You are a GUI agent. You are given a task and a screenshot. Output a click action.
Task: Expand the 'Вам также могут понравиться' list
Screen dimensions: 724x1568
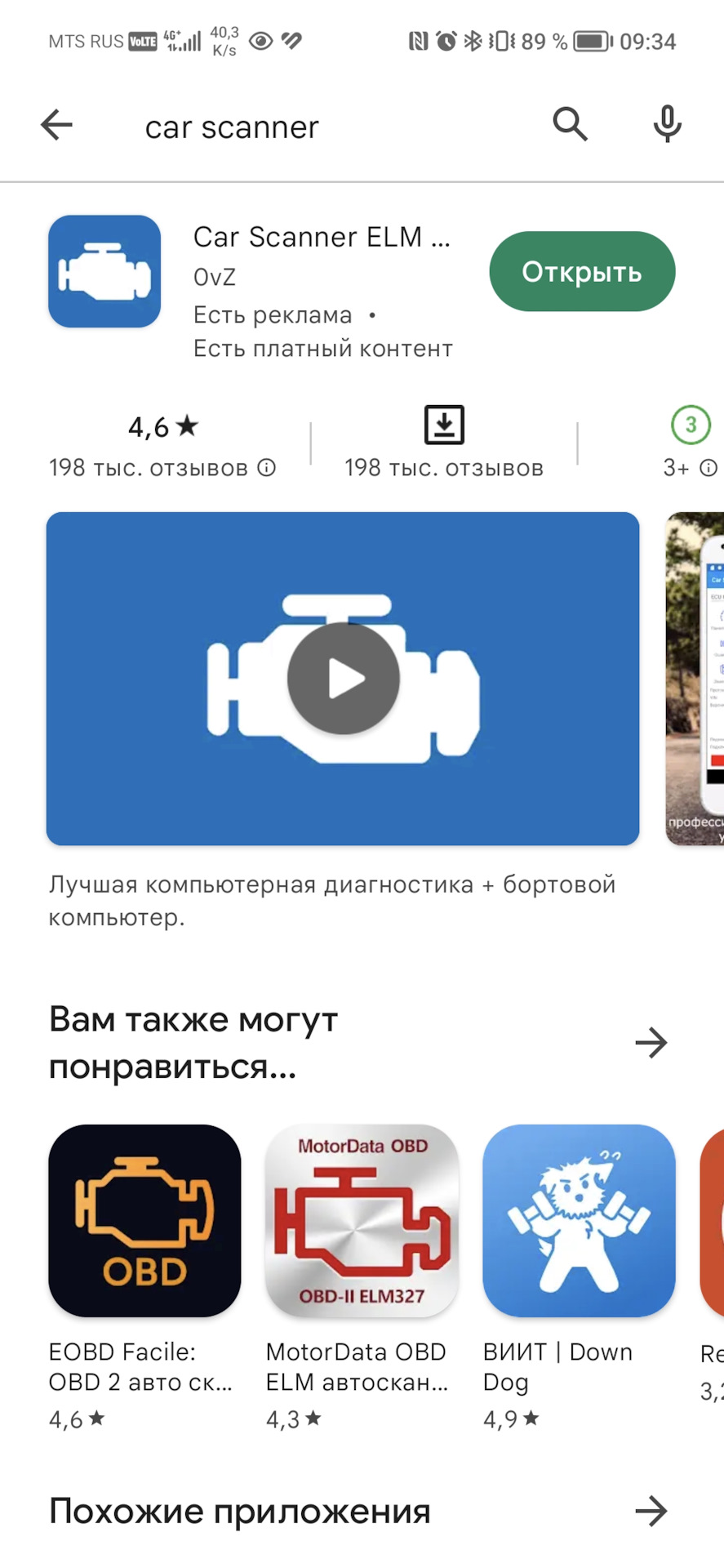pos(651,1042)
